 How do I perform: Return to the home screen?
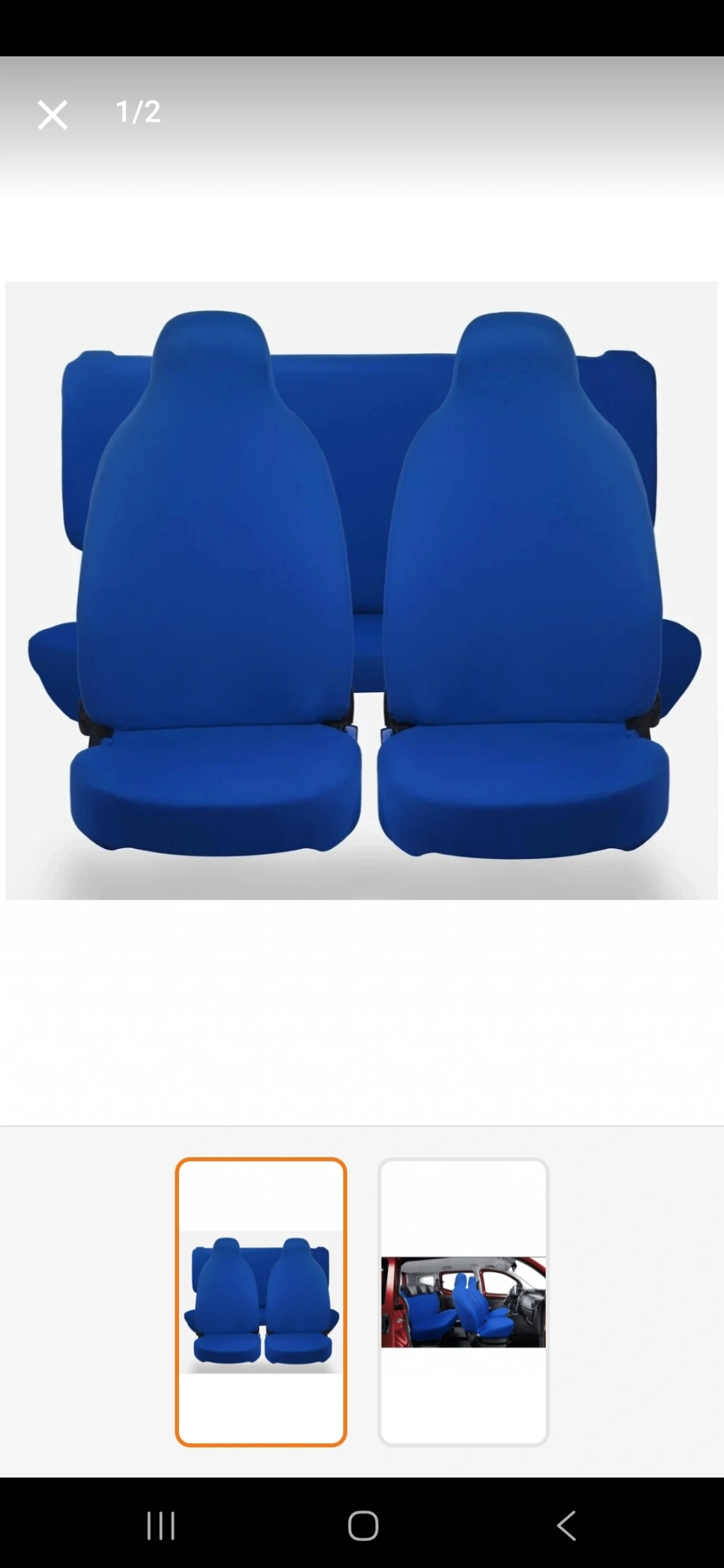tap(363, 1526)
